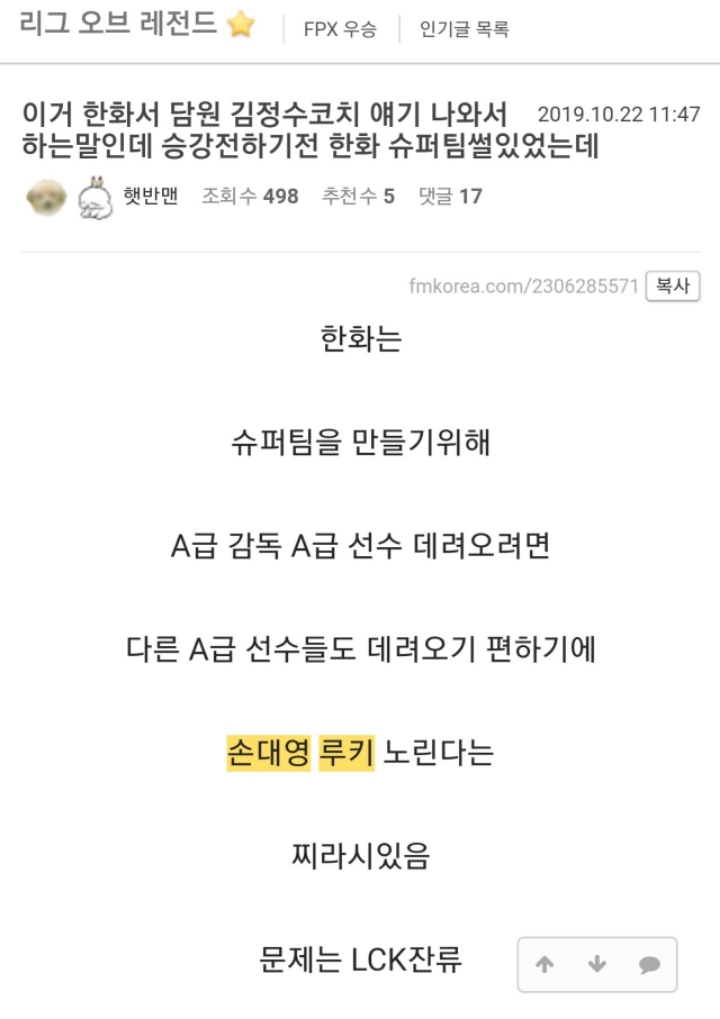Favorite the board with the star icon
Image resolution: width=720 pixels, height=1019 pixels.
tap(240, 25)
